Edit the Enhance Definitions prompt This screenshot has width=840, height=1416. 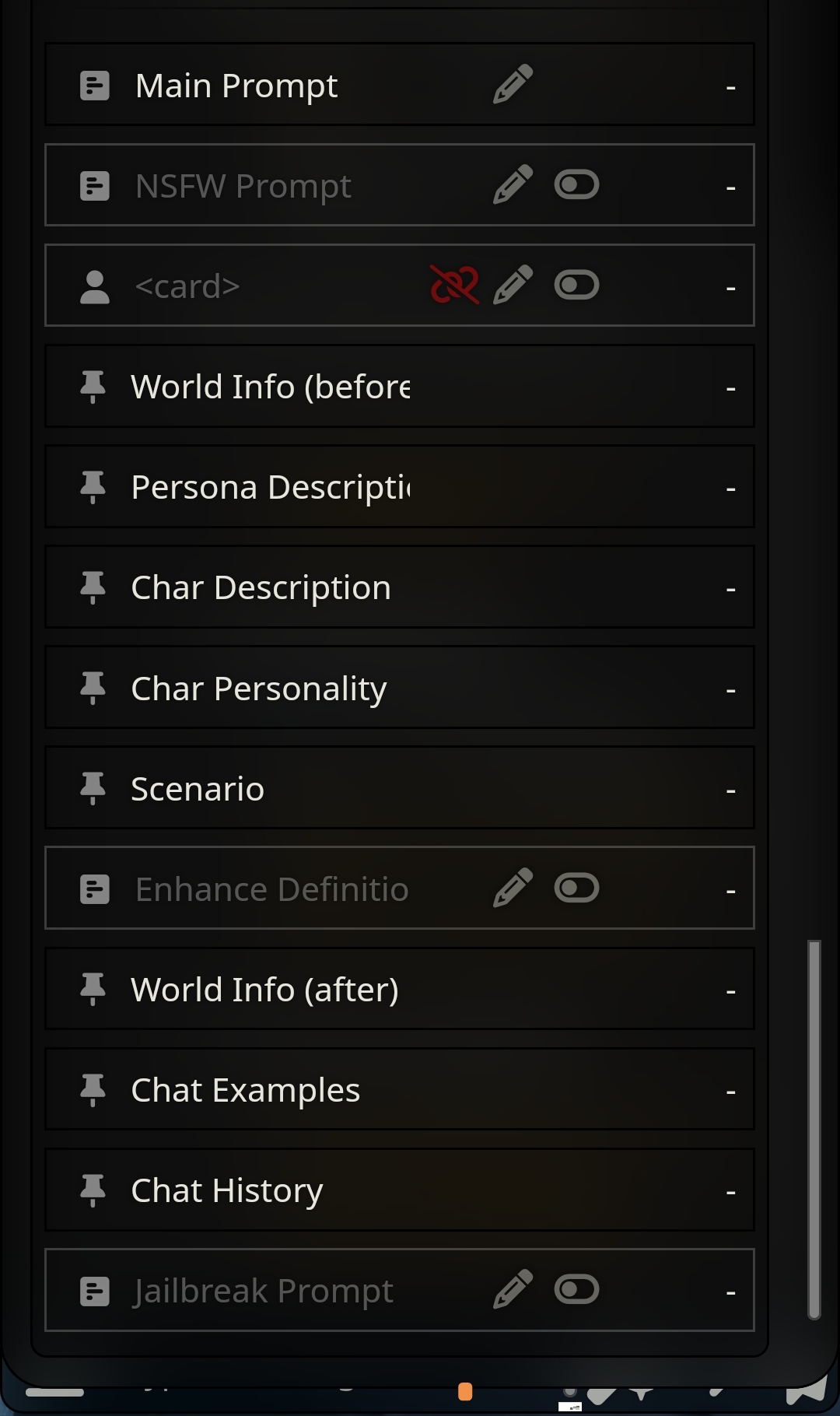point(513,888)
